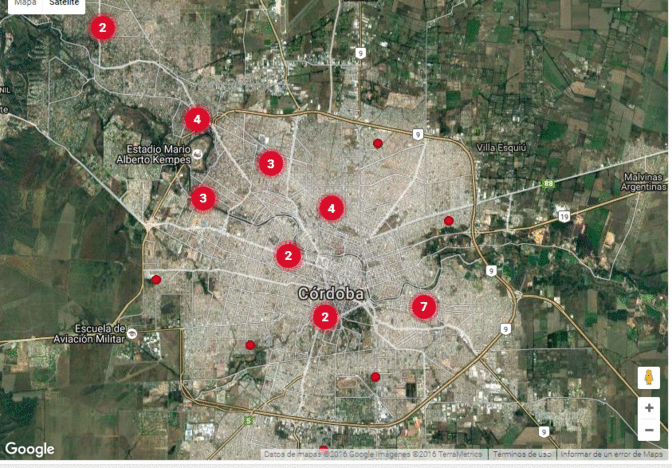Screen dimensions: 672x468
Task: Switch to the Mapa view
Action: pos(24,5)
